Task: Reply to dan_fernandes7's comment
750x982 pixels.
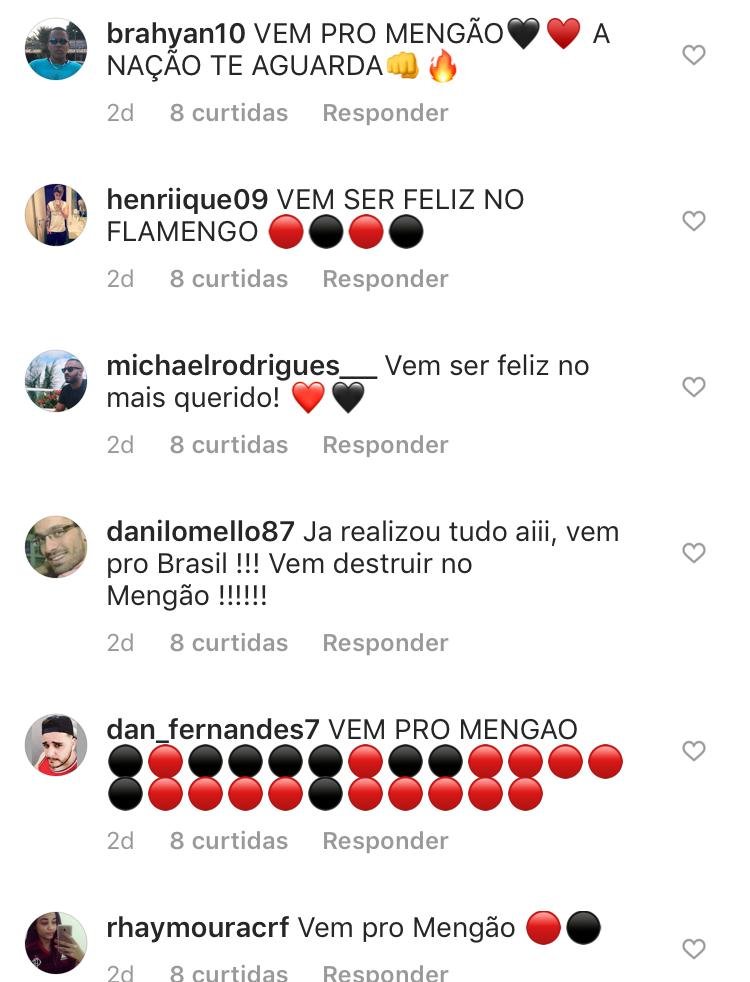Action: 385,841
